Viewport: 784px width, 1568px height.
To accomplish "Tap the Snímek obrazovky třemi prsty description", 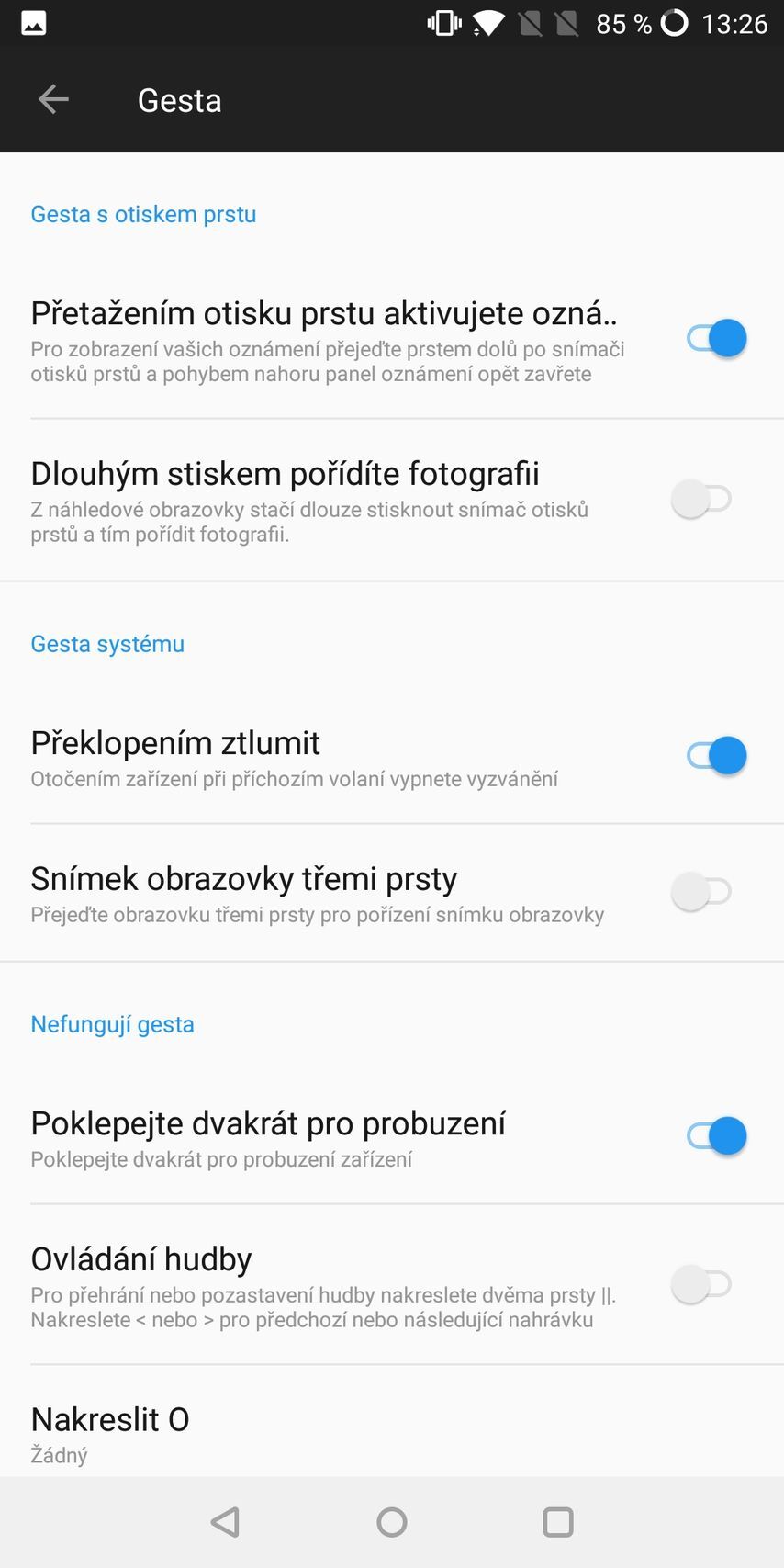I will (x=318, y=914).
